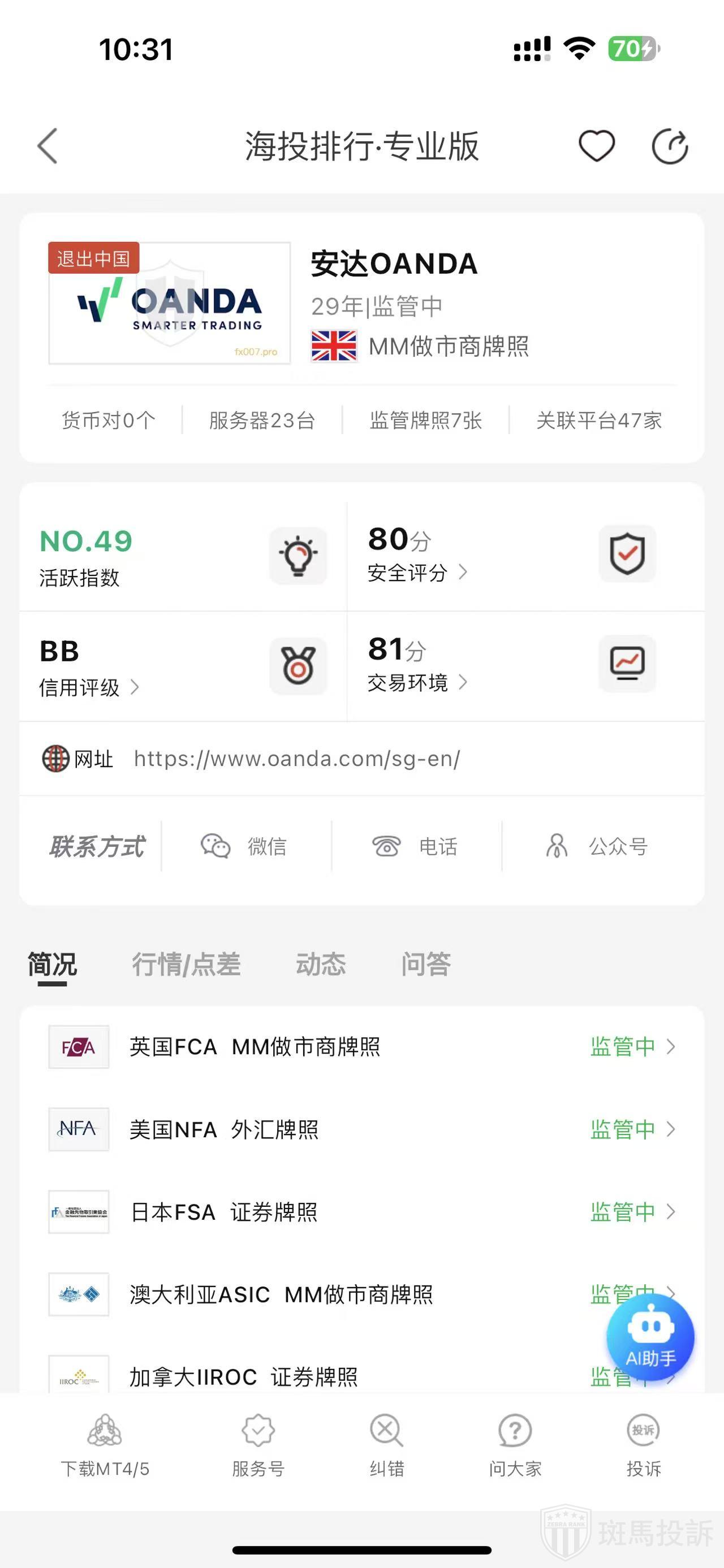Go back using the top-left arrow
Viewport: 724px width, 1568px height.
click(48, 146)
